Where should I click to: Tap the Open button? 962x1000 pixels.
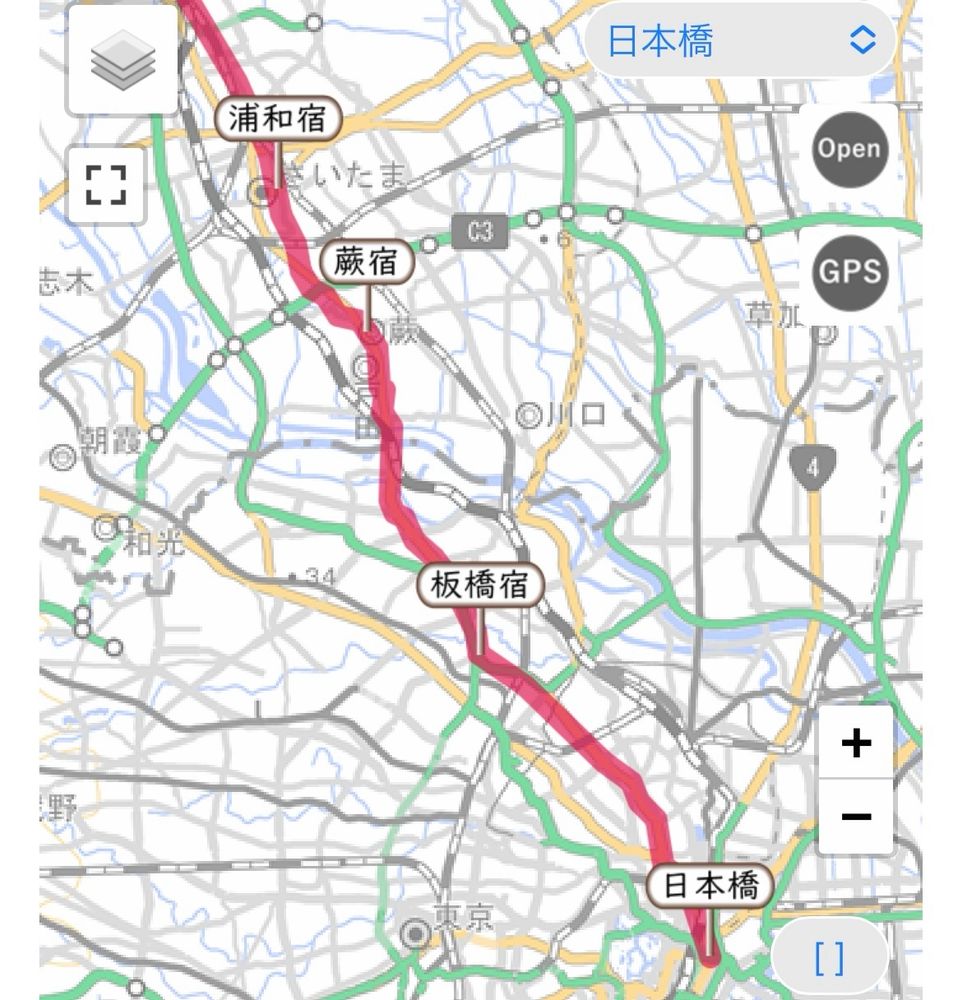[849, 149]
